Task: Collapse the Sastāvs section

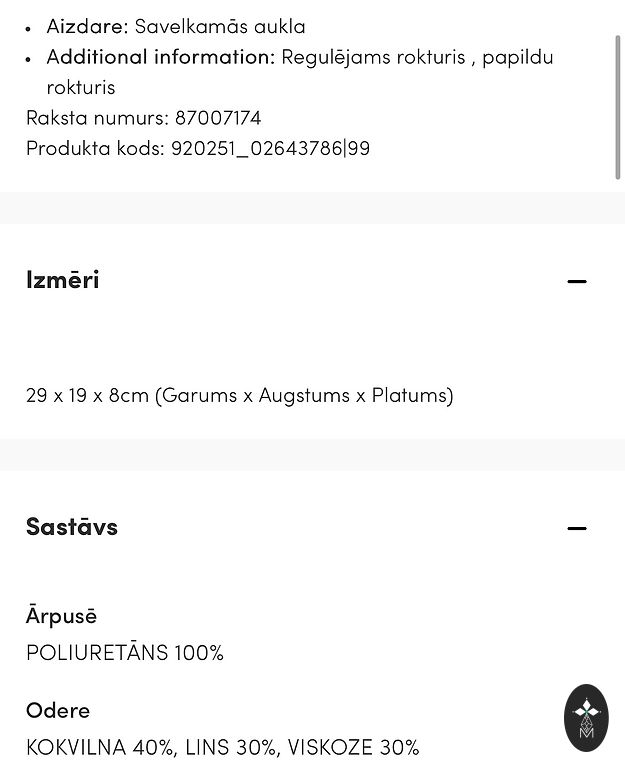Action: 576,528
